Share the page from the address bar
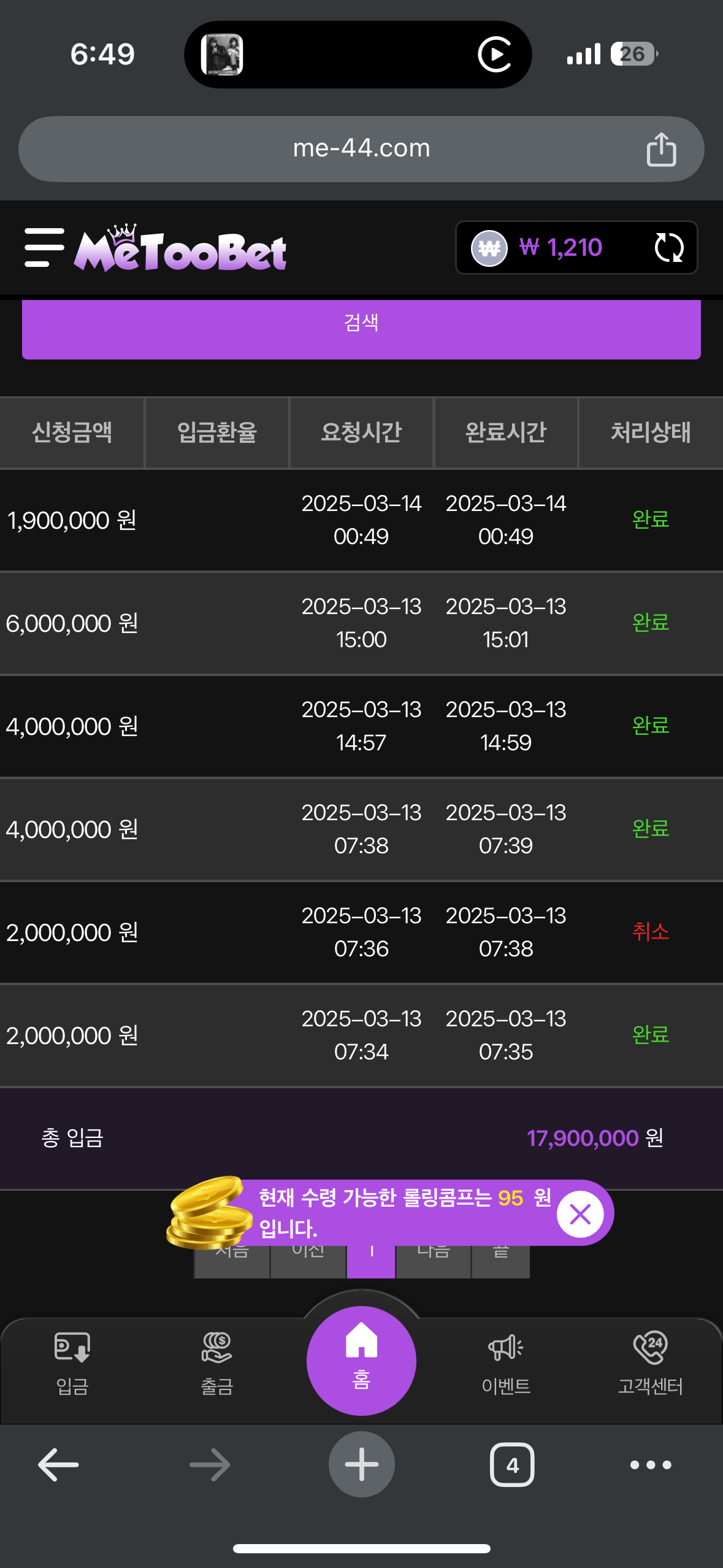The image size is (723, 1568). (x=661, y=149)
